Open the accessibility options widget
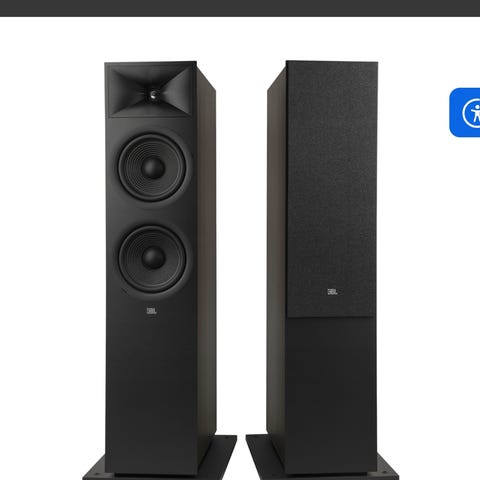Screen dimensions: 480x480 (465, 112)
